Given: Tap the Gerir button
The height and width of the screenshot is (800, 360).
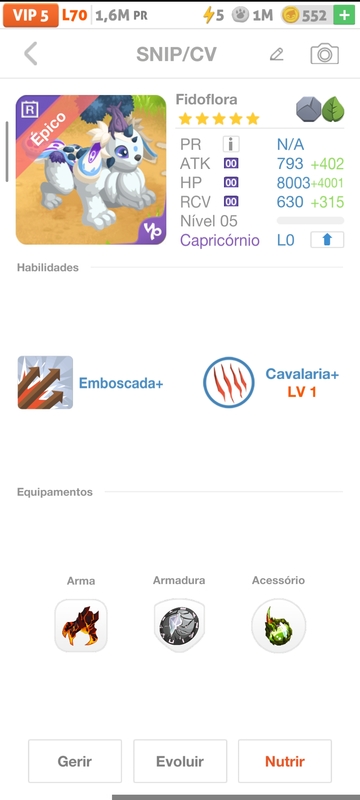Looking at the screenshot, I should coord(75,761).
